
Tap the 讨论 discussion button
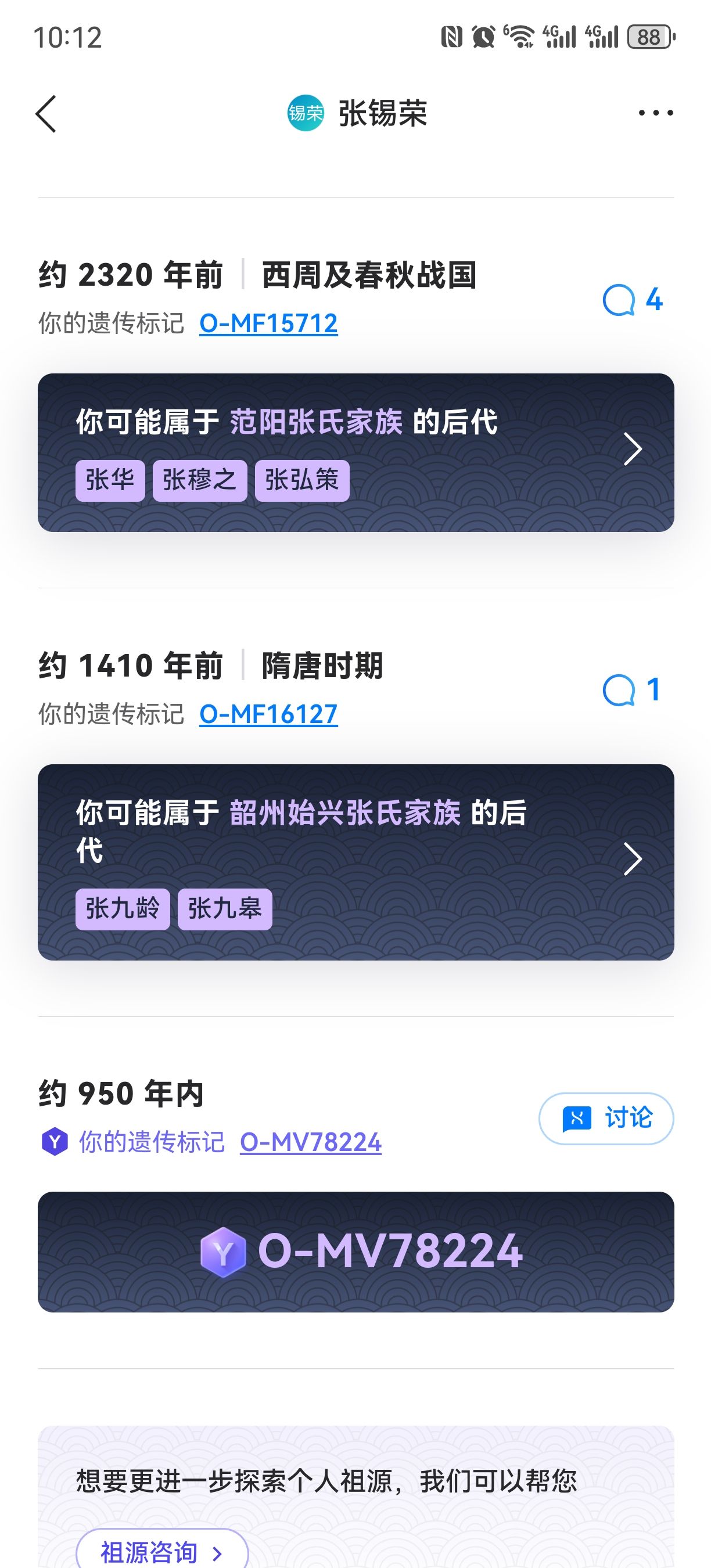coord(606,1118)
